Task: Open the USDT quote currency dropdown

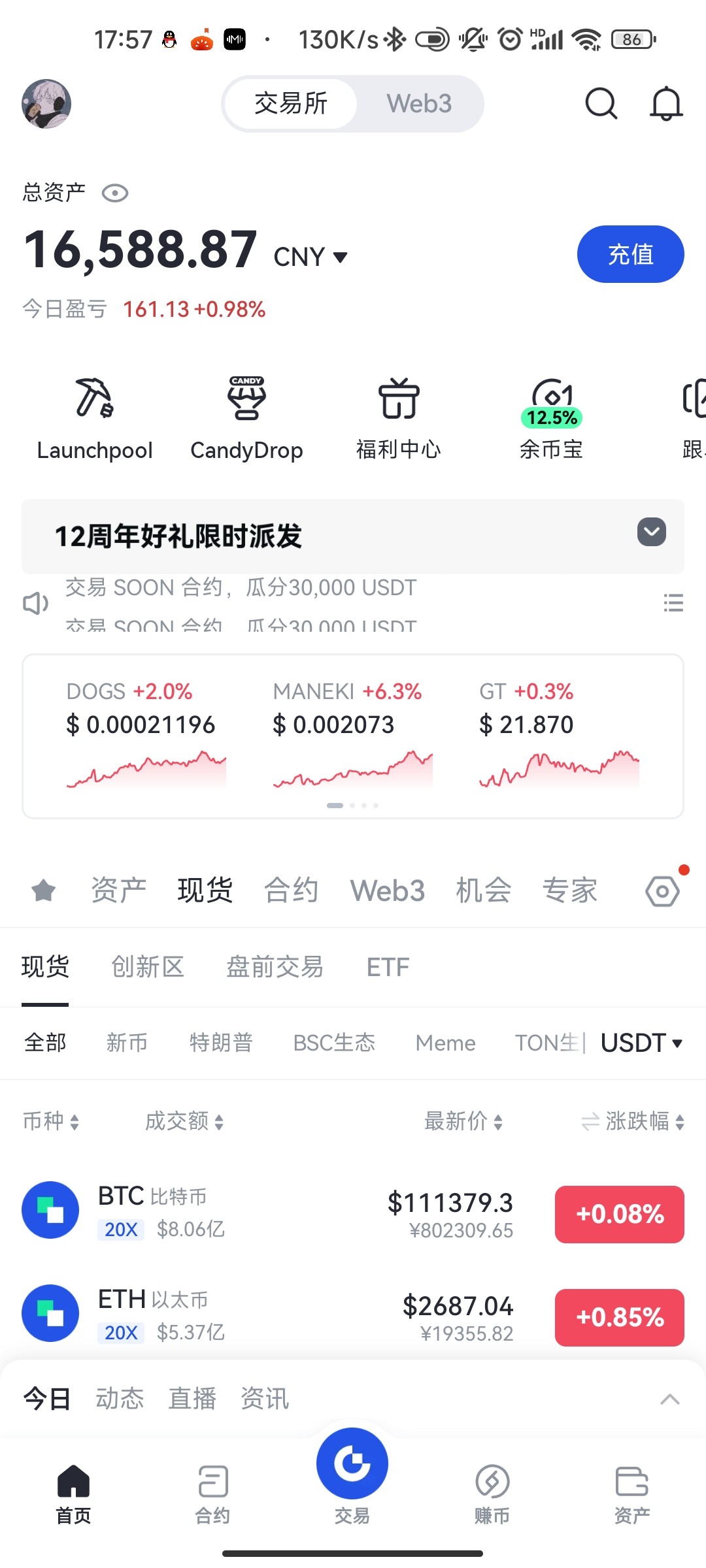Action: click(641, 1043)
